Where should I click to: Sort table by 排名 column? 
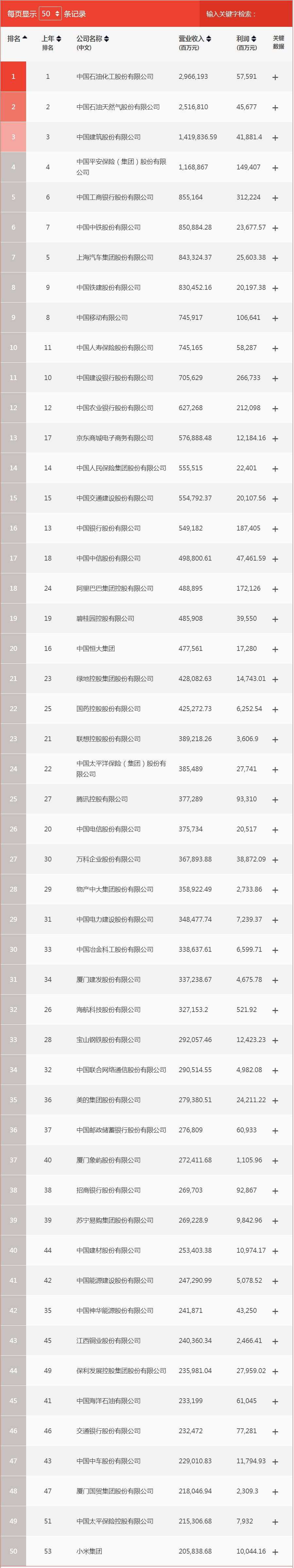17,38
